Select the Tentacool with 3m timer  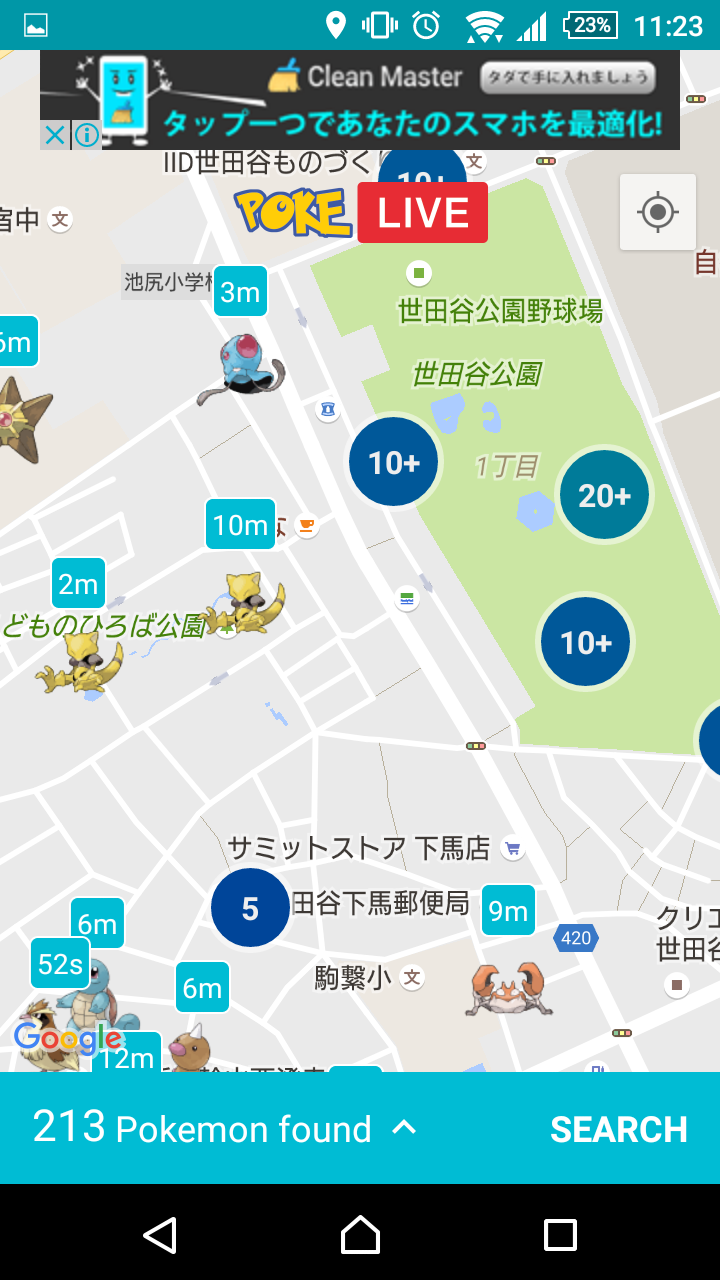243,365
